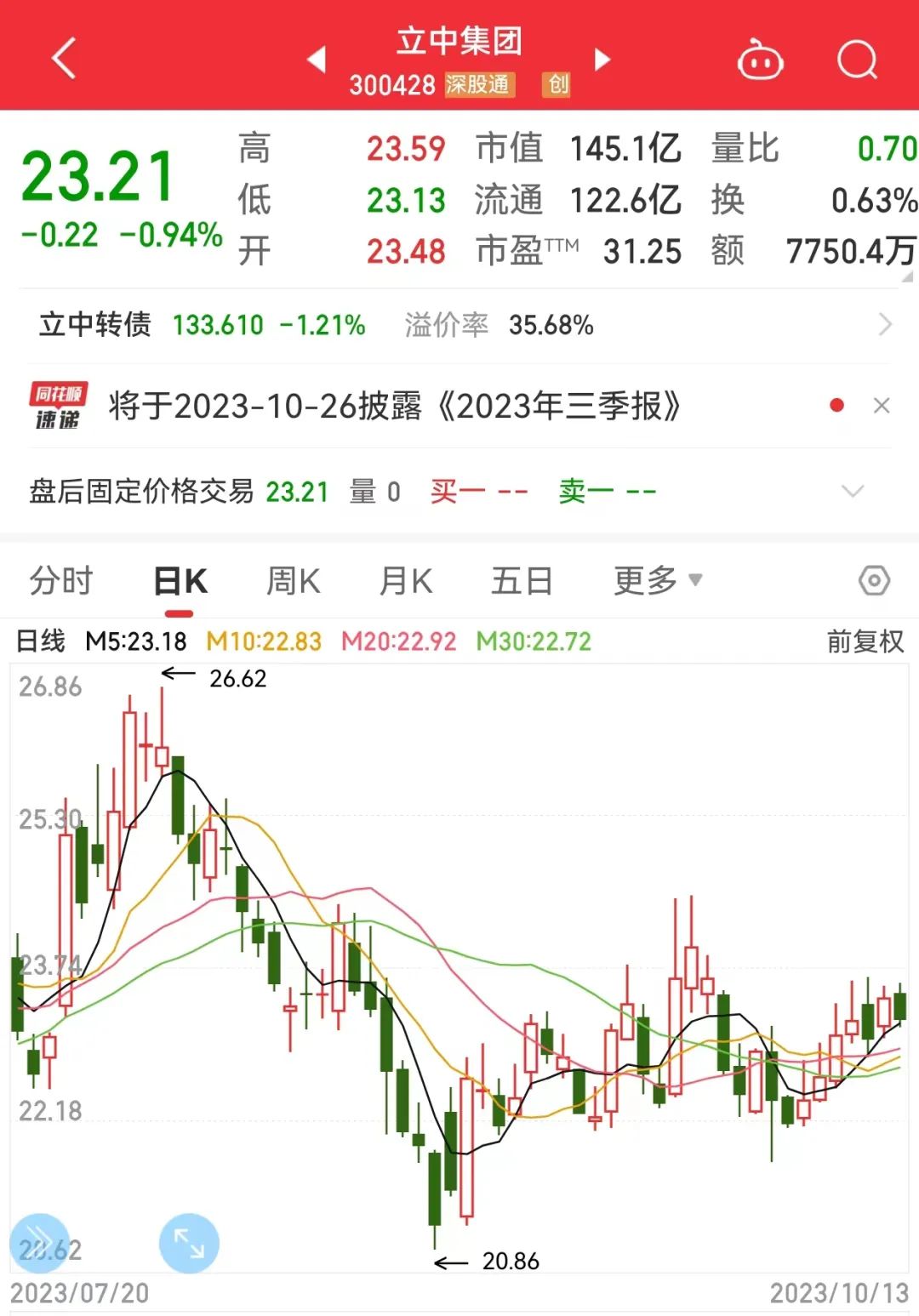Open the 更多 chart period dropdown
This screenshot has width=919, height=1316.
coord(657,581)
